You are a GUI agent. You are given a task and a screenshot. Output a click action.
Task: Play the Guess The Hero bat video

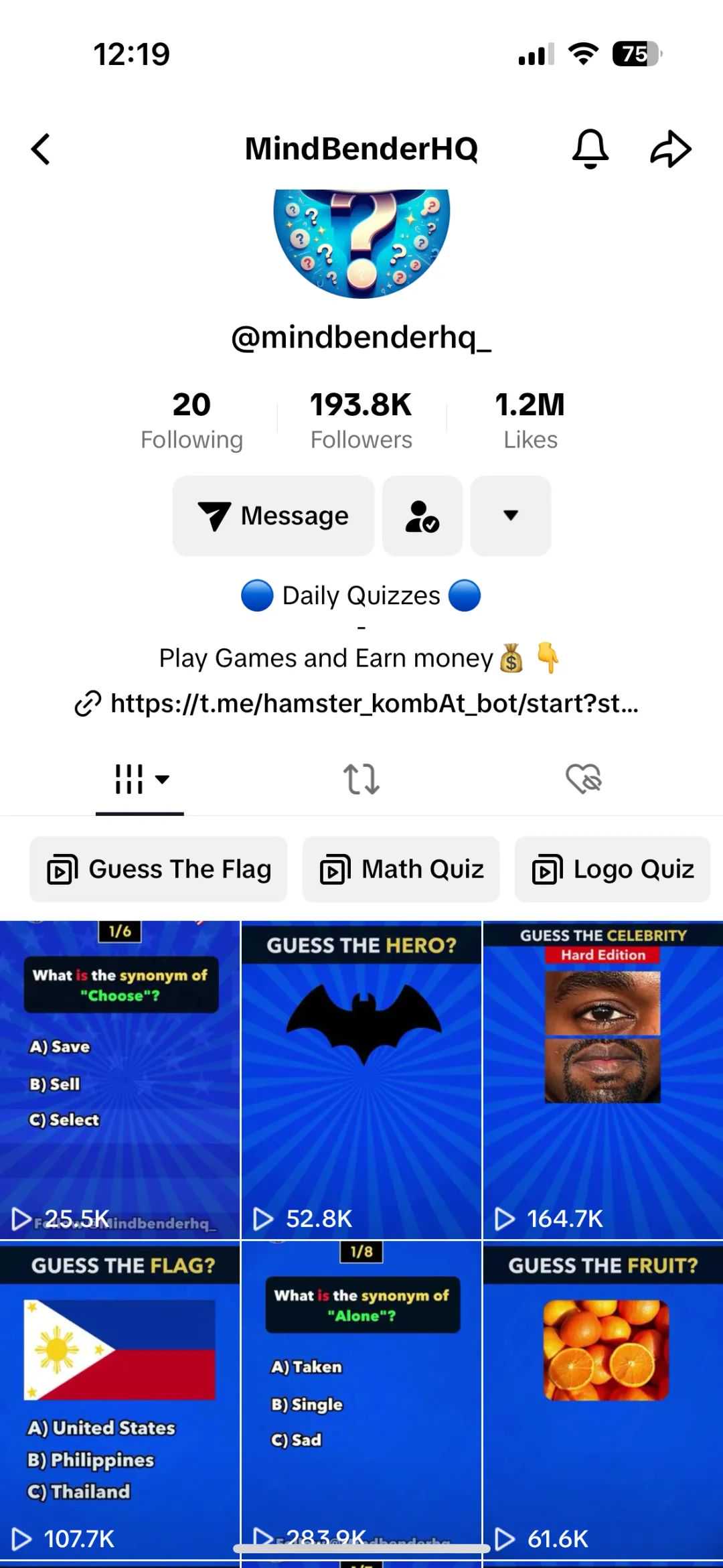(x=361, y=1078)
